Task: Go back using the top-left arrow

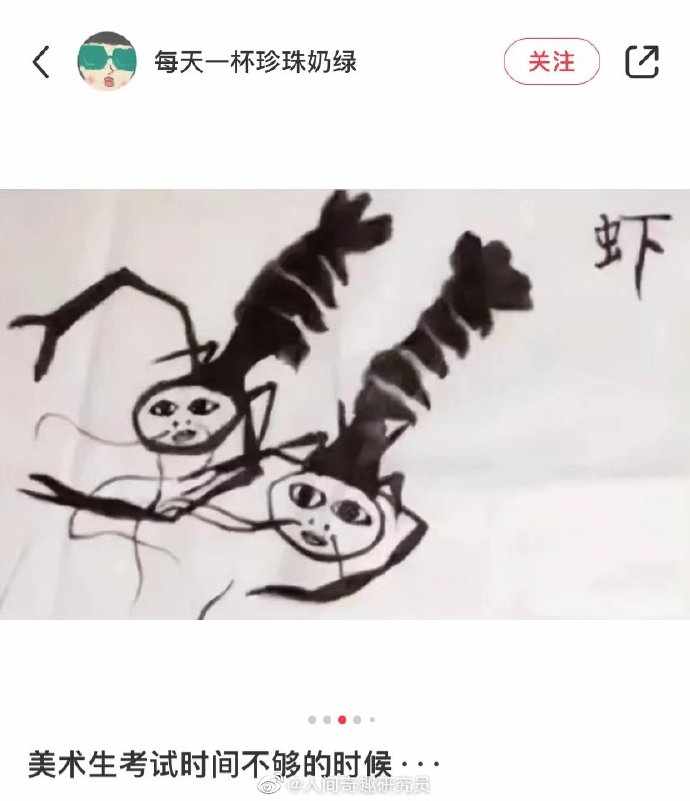Action: point(41,62)
